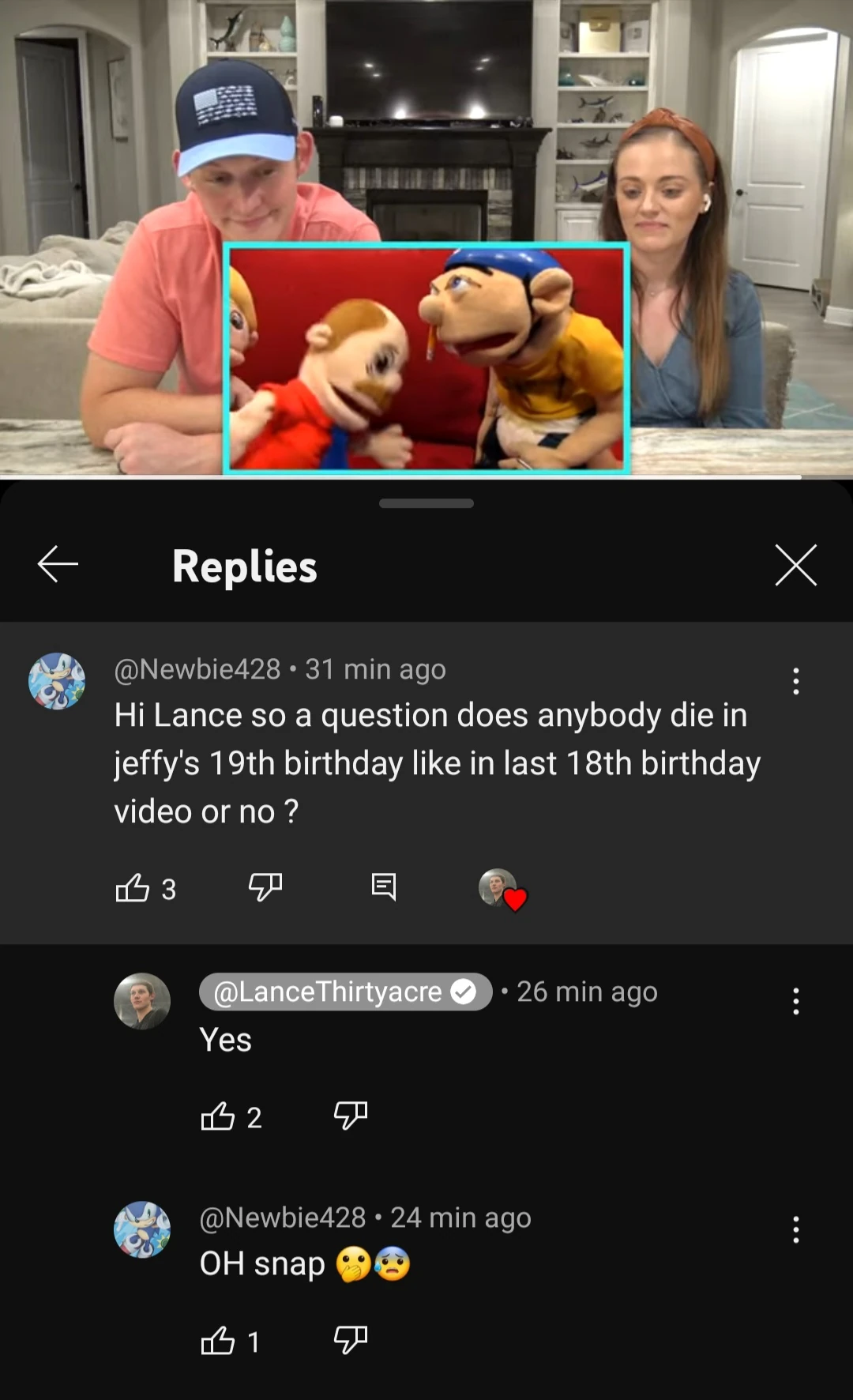The image size is (853, 1400).
Task: Dislike Lance's "Yes" reply
Action: [x=350, y=1116]
